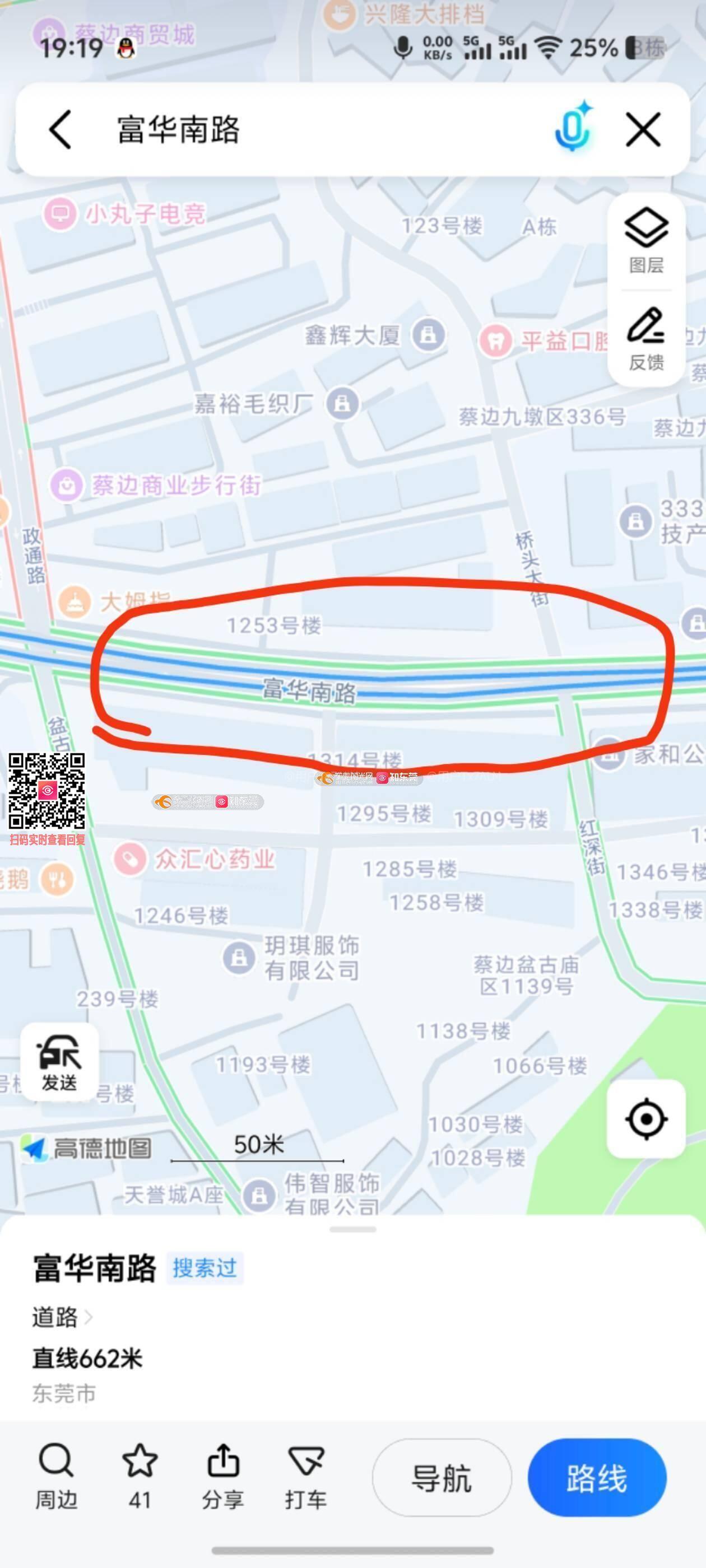Viewport: 706px width, 1568px height.
Task: Clear the search with the X button
Action: tap(643, 130)
